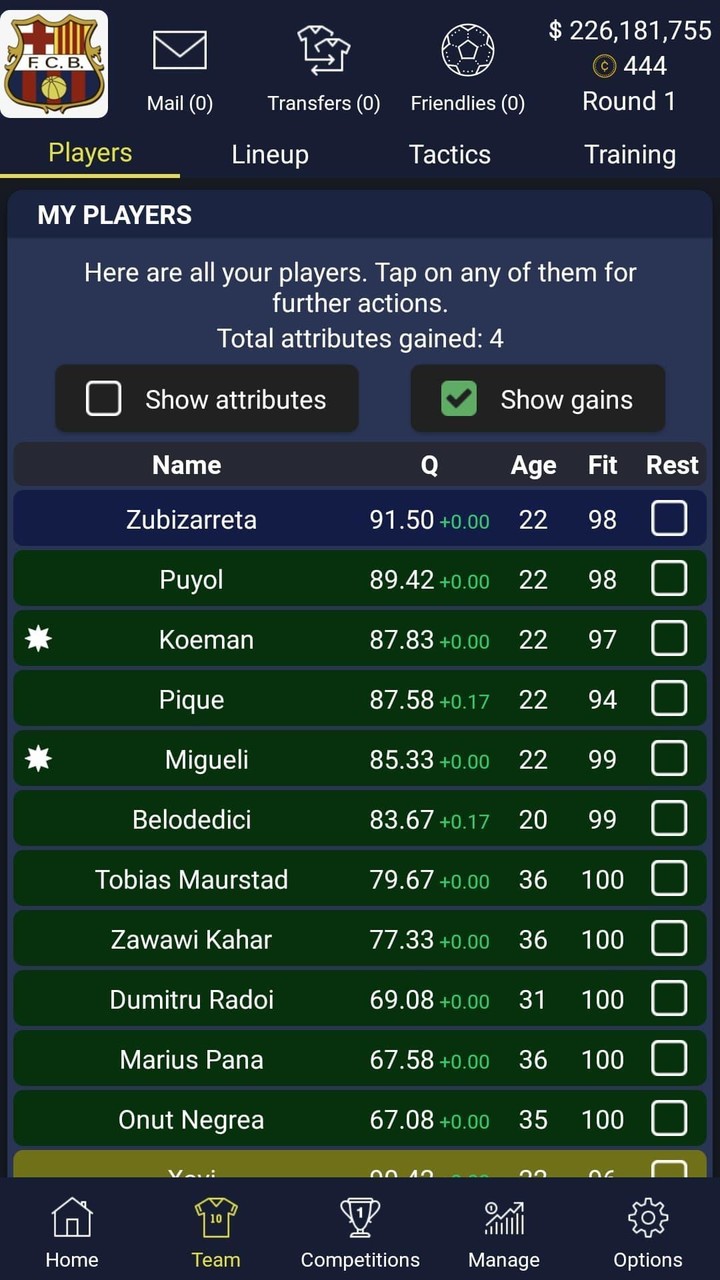The width and height of the screenshot is (720, 1280).
Task: Toggle rest for Zubizarreta
Action: (668, 518)
